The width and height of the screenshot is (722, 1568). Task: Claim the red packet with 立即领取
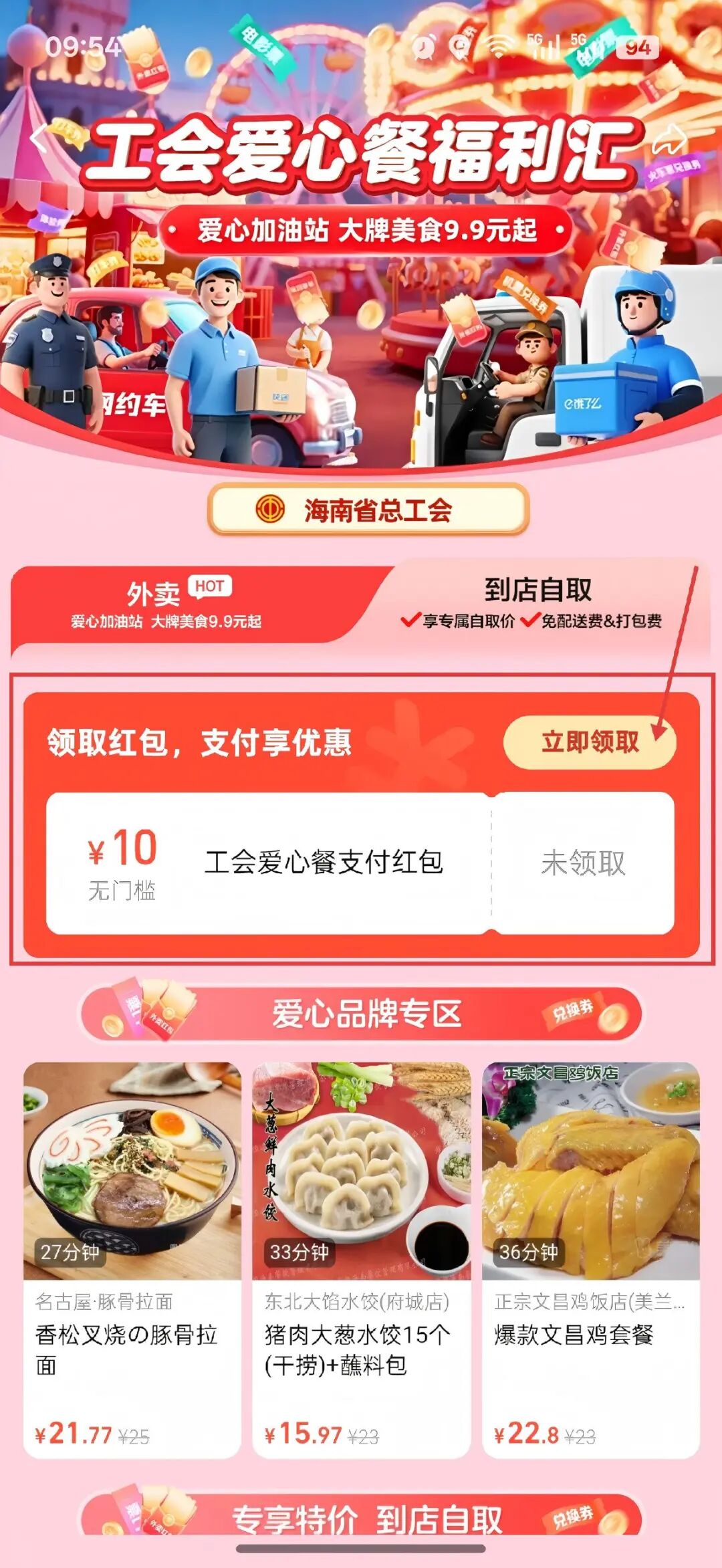(x=589, y=742)
